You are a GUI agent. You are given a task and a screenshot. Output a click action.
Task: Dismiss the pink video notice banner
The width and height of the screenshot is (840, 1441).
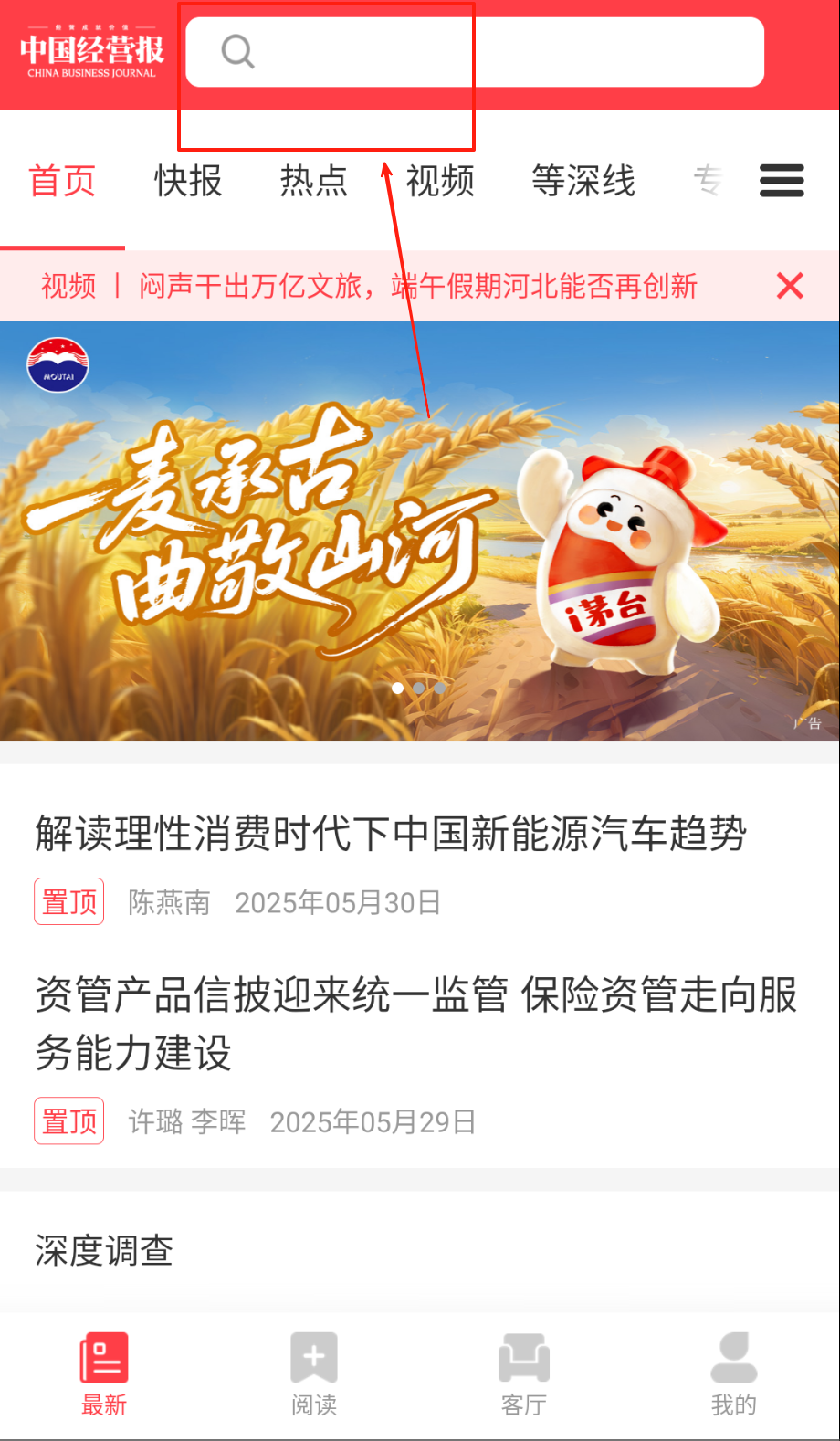point(790,287)
